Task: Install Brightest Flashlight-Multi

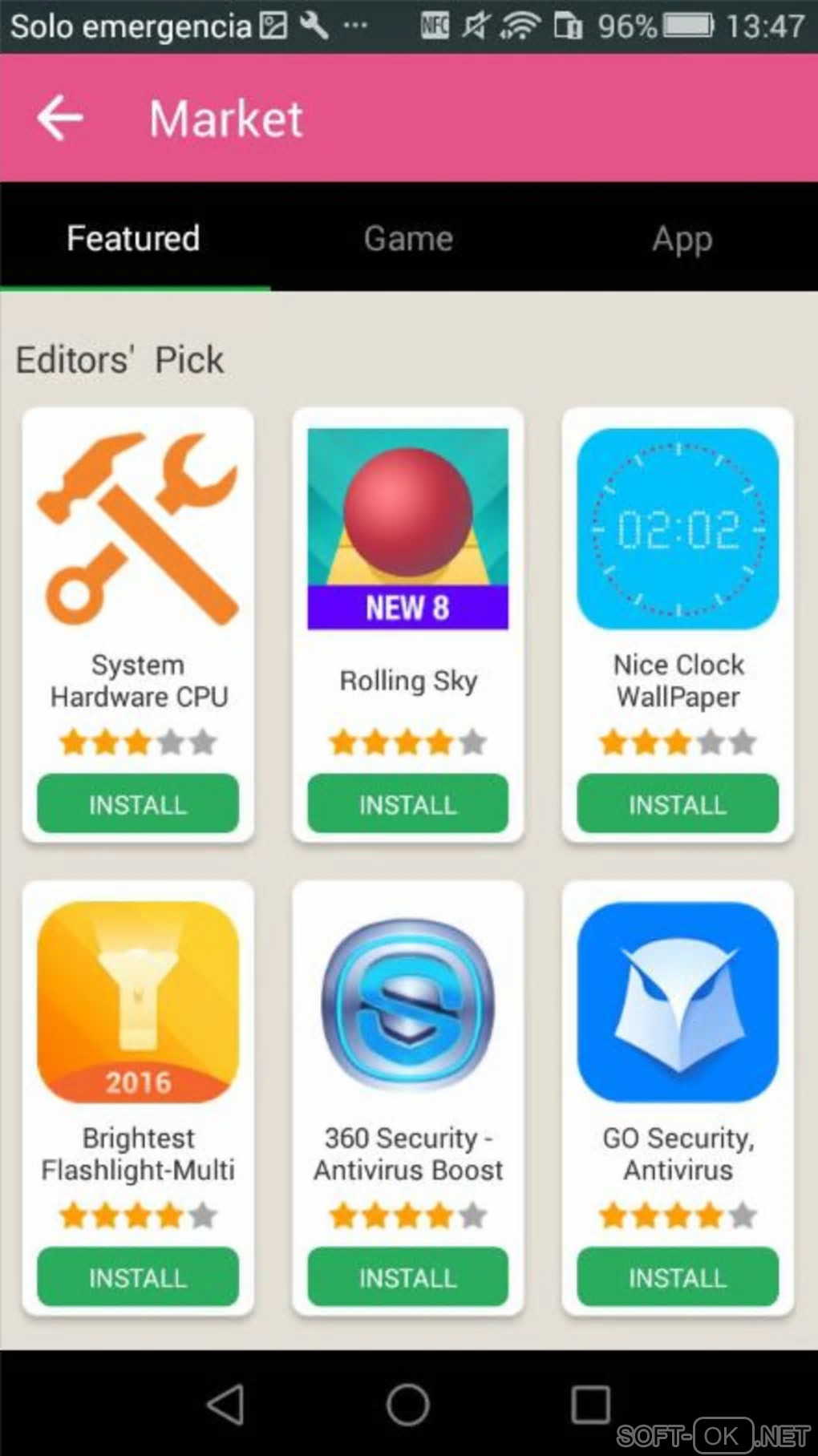Action: 138,1277
